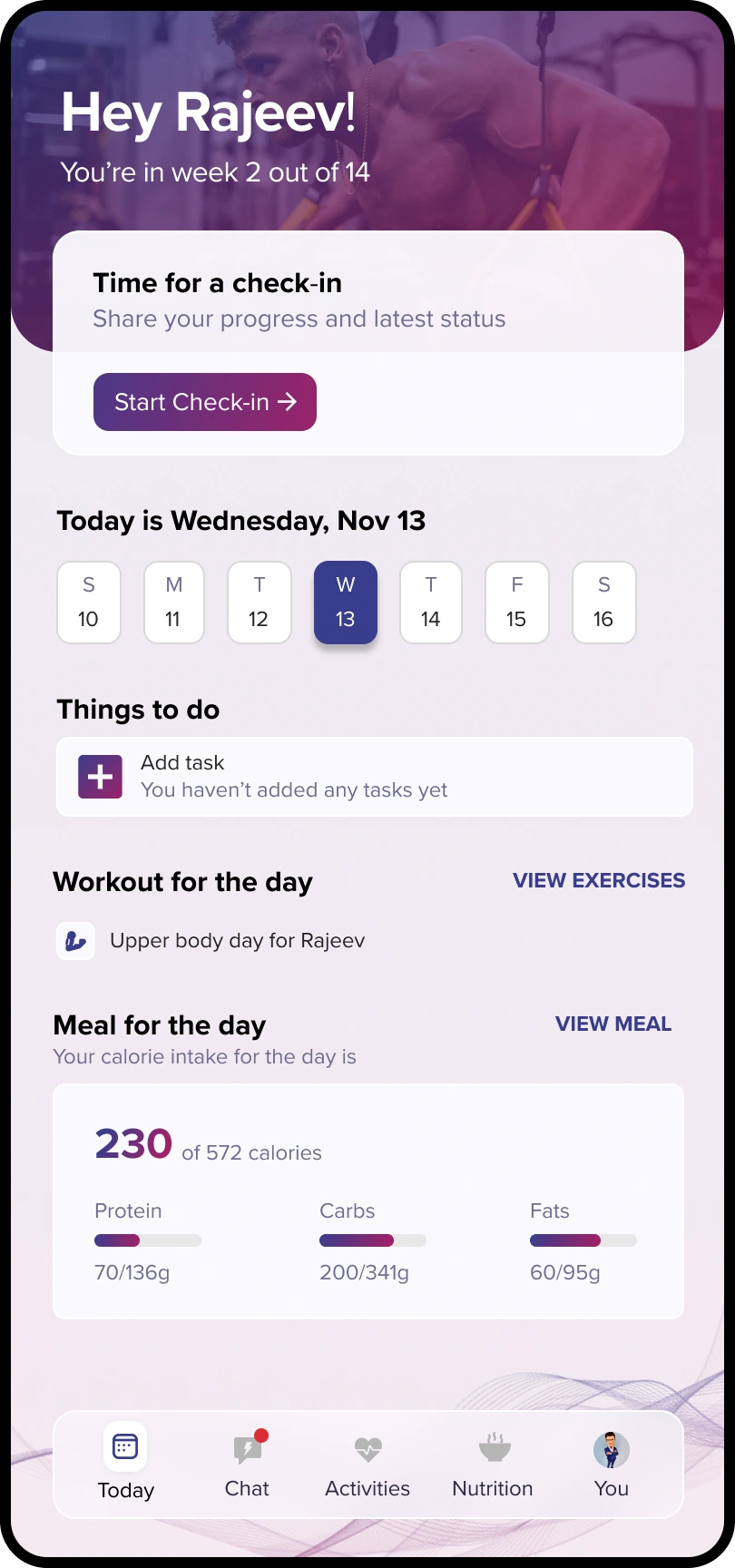Click the Activities heart icon
Viewport: 735px width, 1568px height.
point(367,1448)
